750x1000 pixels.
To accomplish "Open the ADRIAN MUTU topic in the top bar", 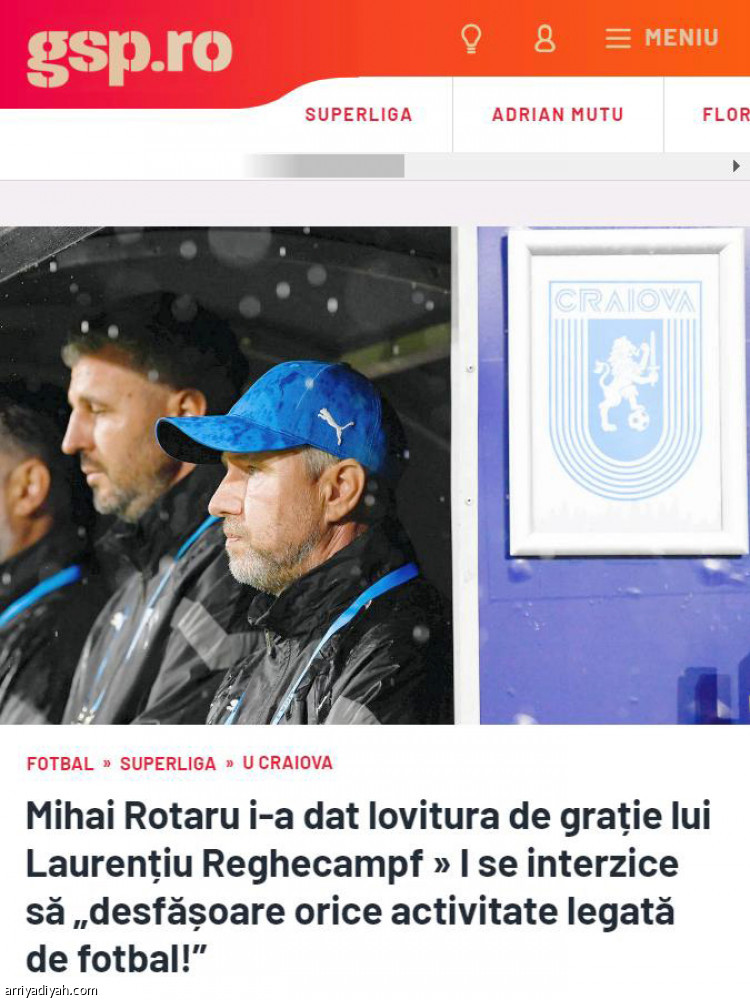I will [557, 115].
